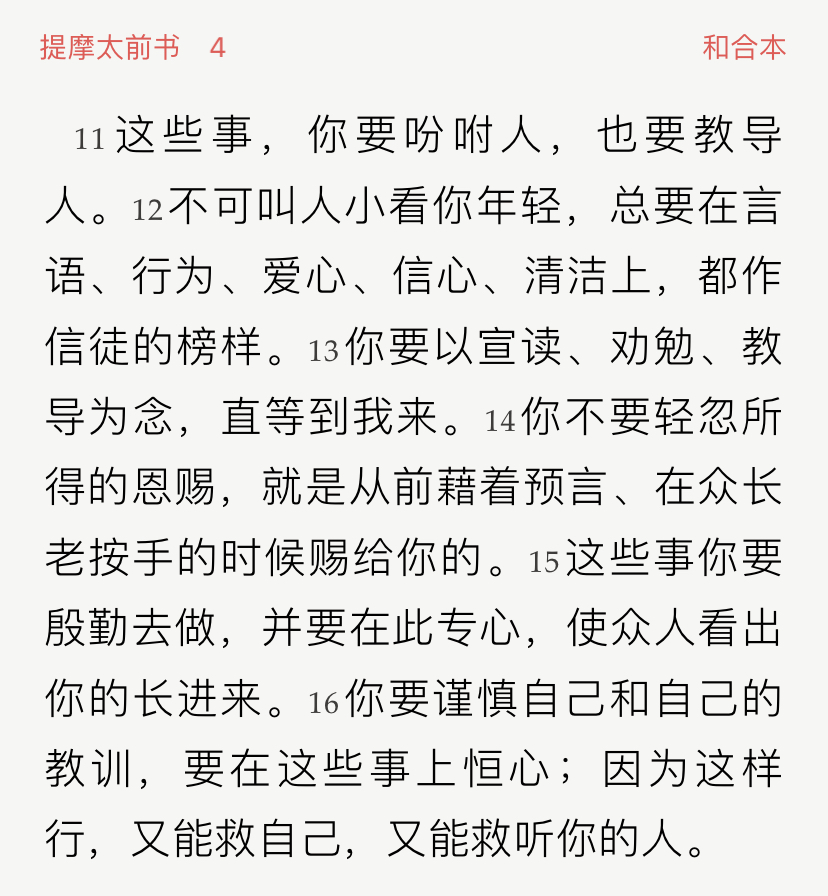This screenshot has width=828, height=896.
Task: Tap chapter number 4 to change chapter
Action: pos(217,47)
